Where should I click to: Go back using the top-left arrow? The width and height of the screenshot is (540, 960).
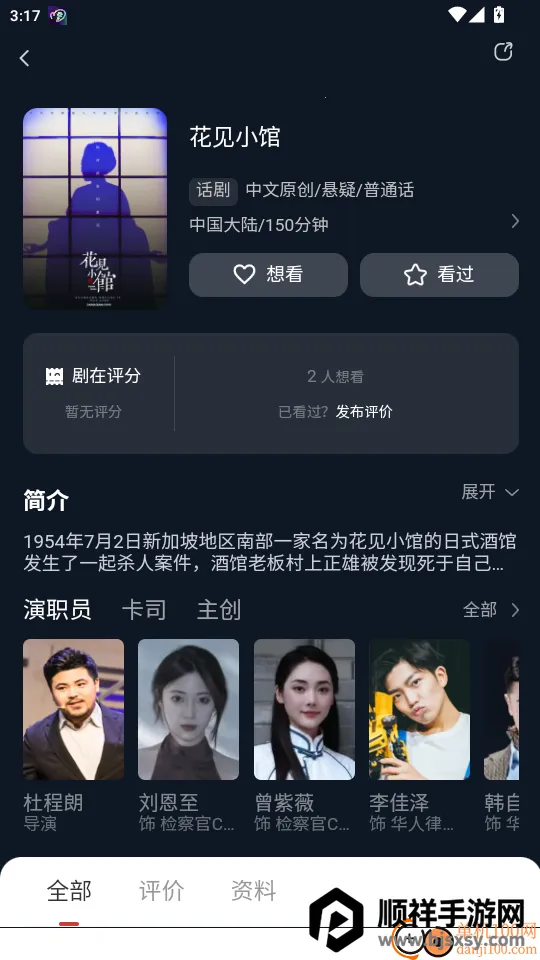(x=24, y=58)
